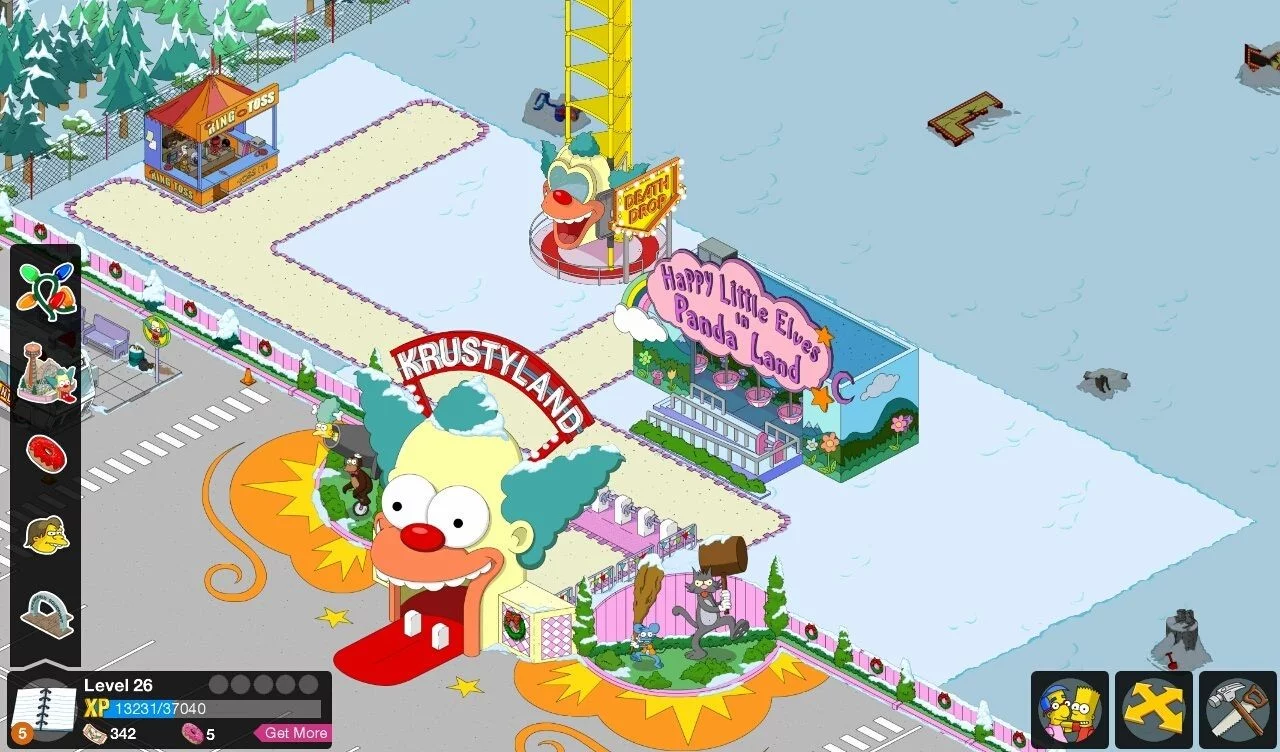Open the red donut task icon

pos(46,457)
